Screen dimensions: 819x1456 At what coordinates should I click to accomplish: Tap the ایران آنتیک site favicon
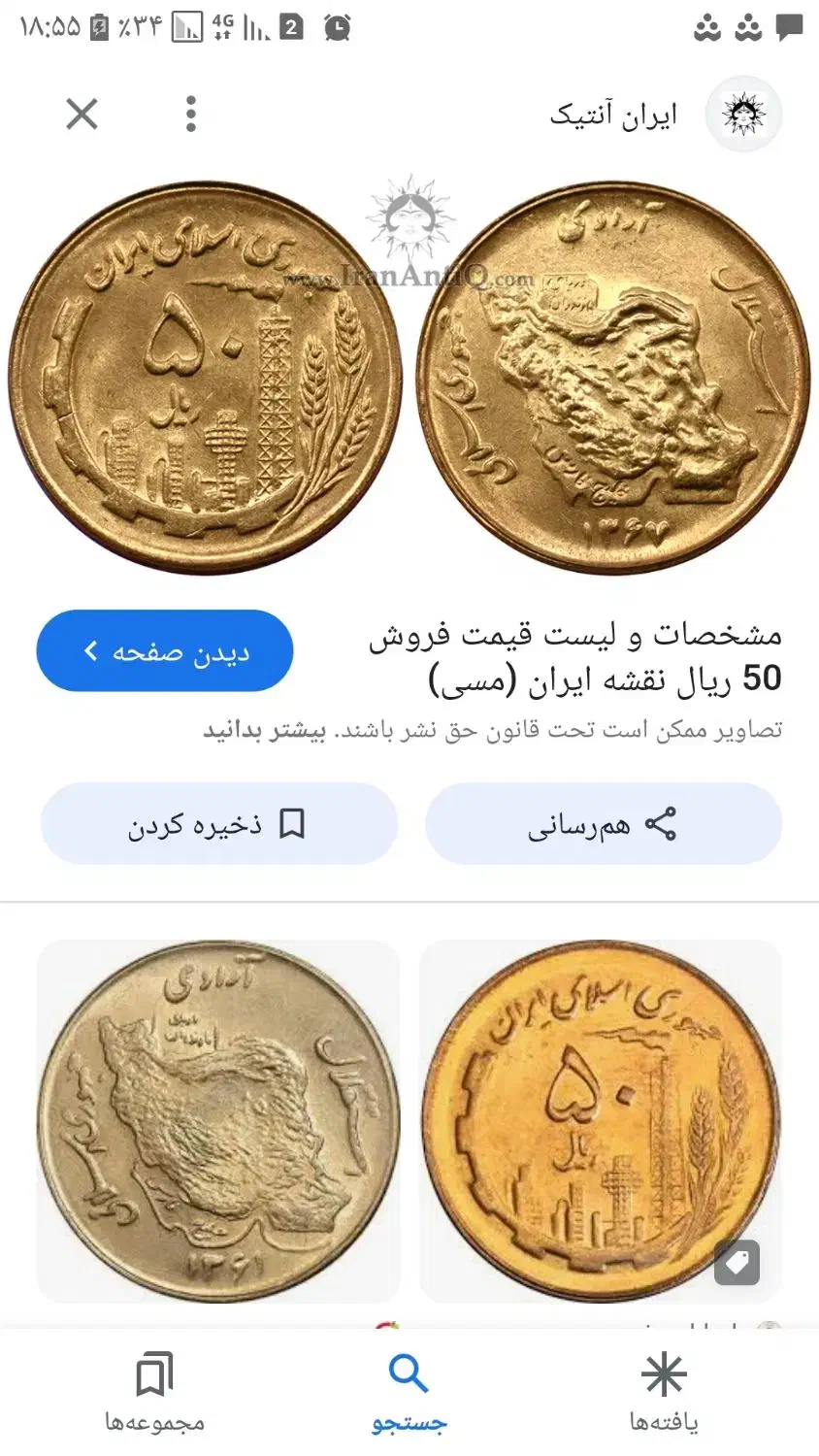coord(743,114)
